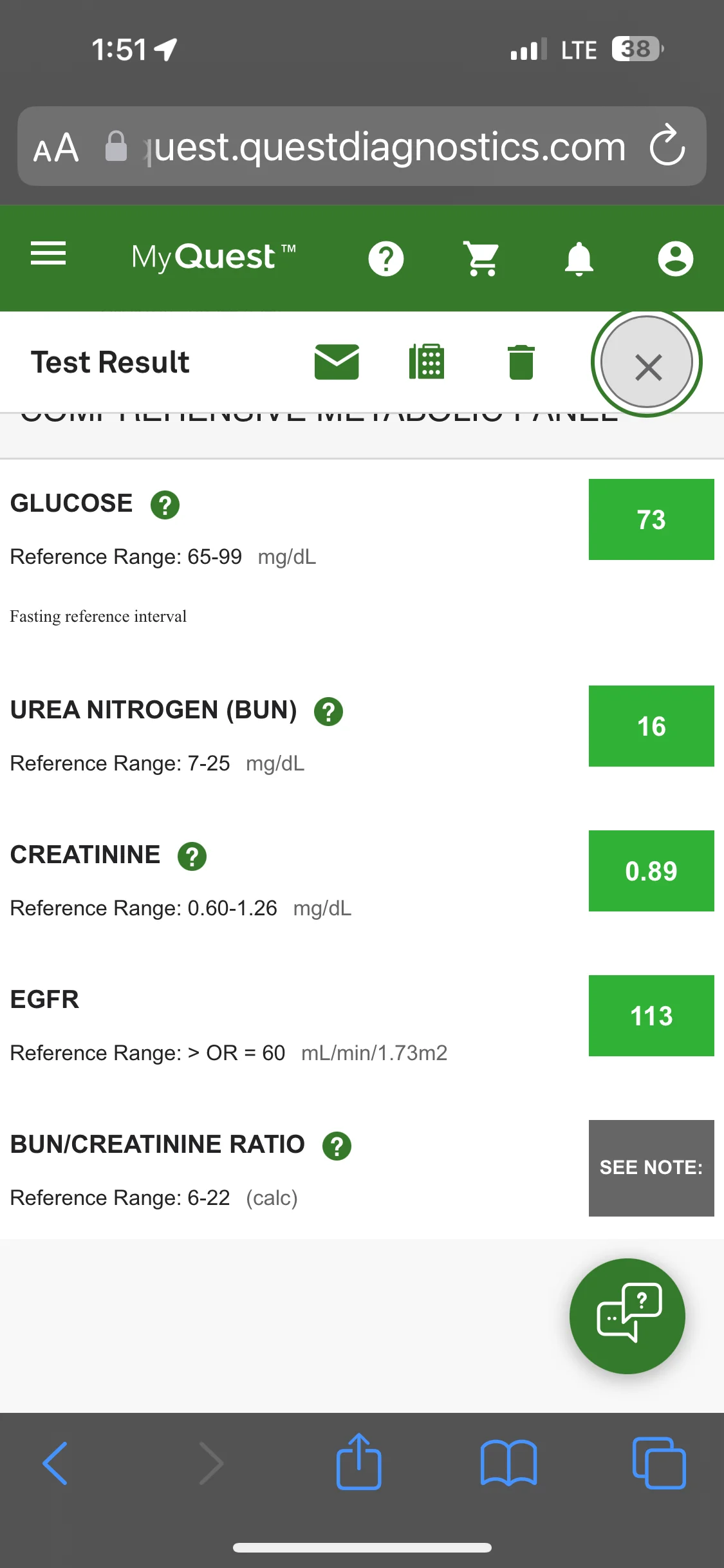Show info about GLUCOSE
Viewport: 724px width, 1568px height.
tap(165, 505)
